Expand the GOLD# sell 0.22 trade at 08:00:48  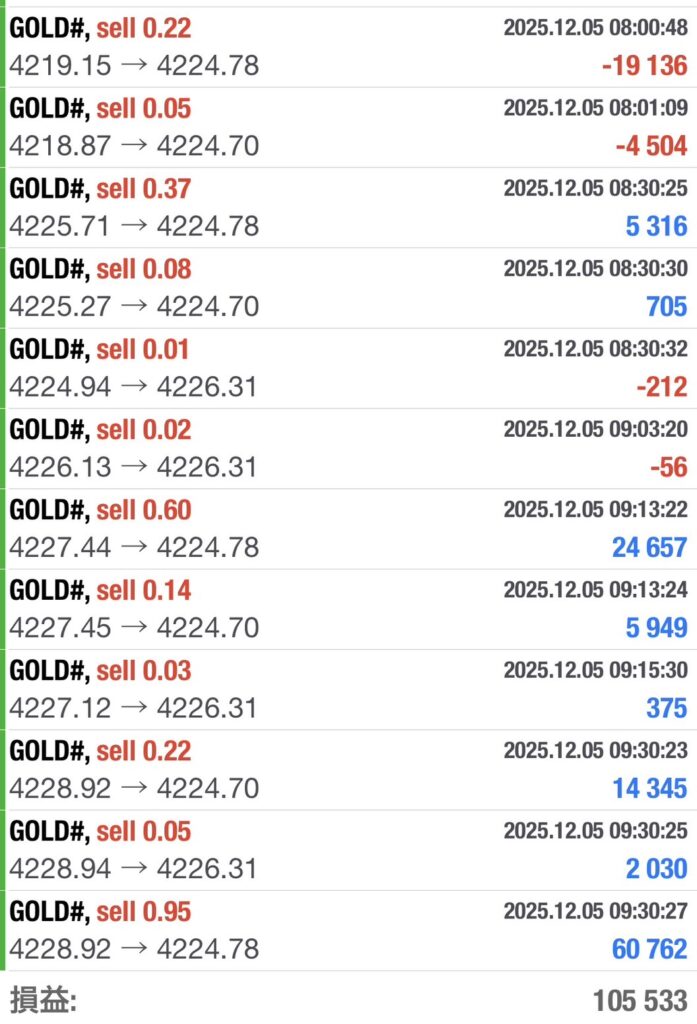pos(348,47)
